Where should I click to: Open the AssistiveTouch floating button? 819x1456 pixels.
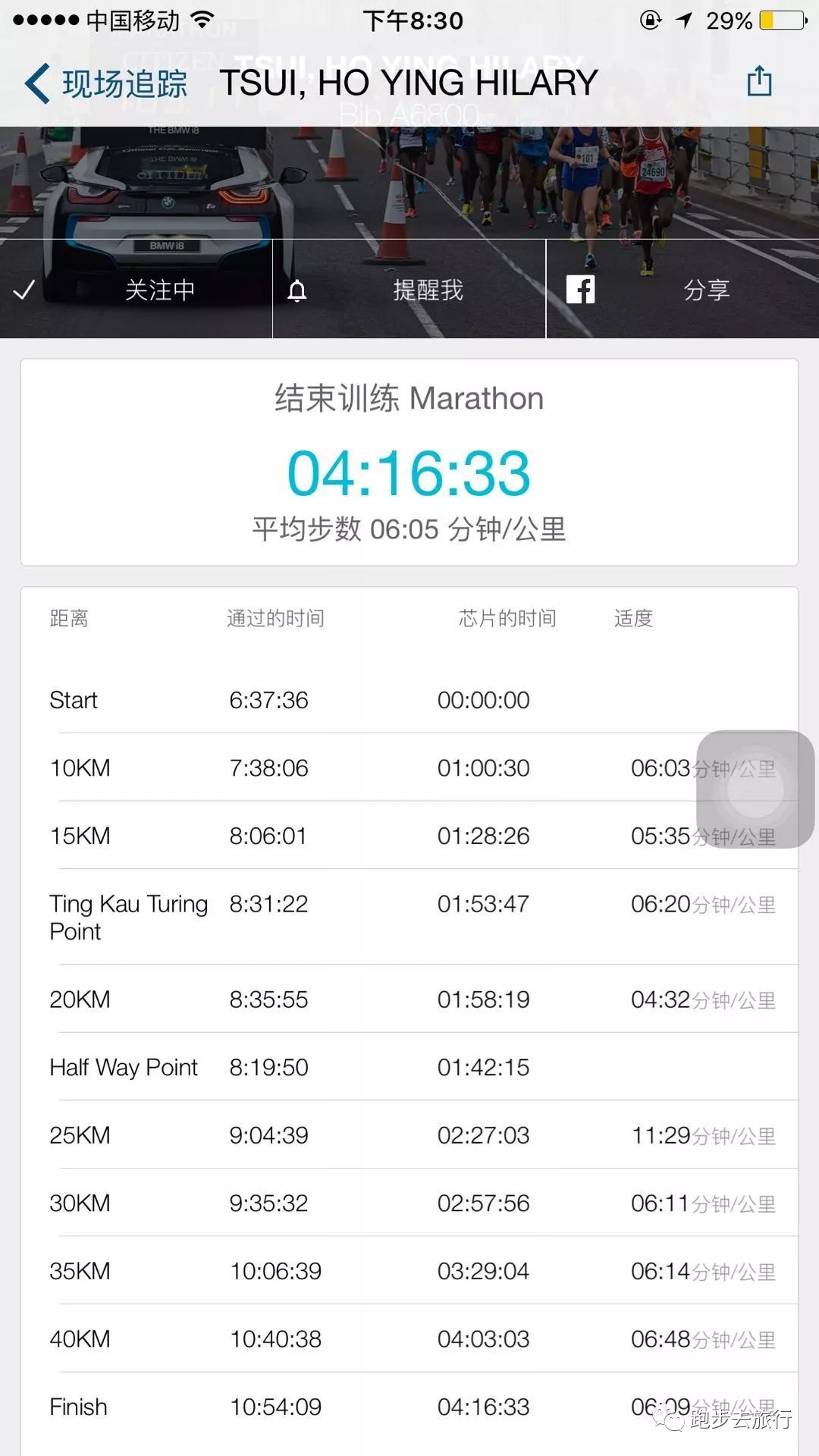(755, 789)
